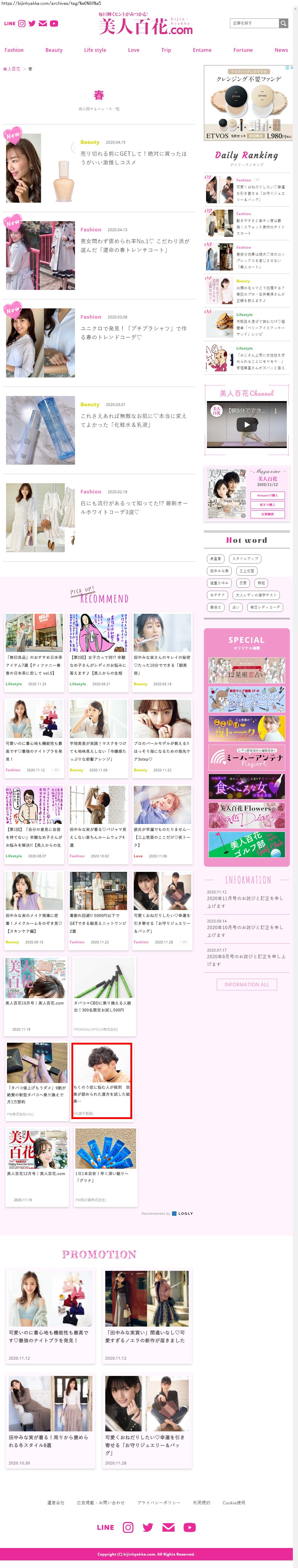This screenshot has width=298, height=1568.
Task: Choose the 楽天で購入 button
Action: click(x=267, y=505)
